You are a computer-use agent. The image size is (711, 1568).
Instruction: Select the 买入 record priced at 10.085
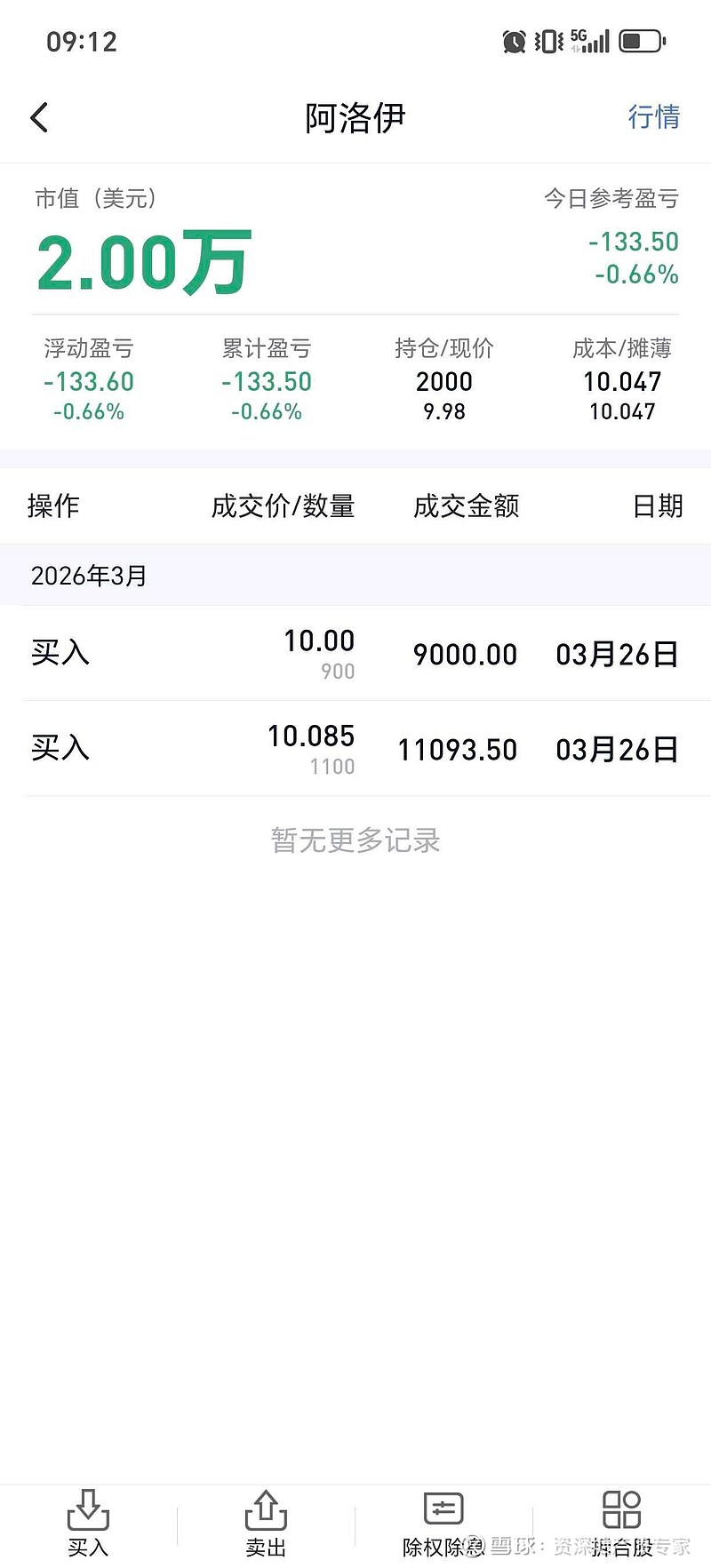pyautogui.click(x=355, y=749)
